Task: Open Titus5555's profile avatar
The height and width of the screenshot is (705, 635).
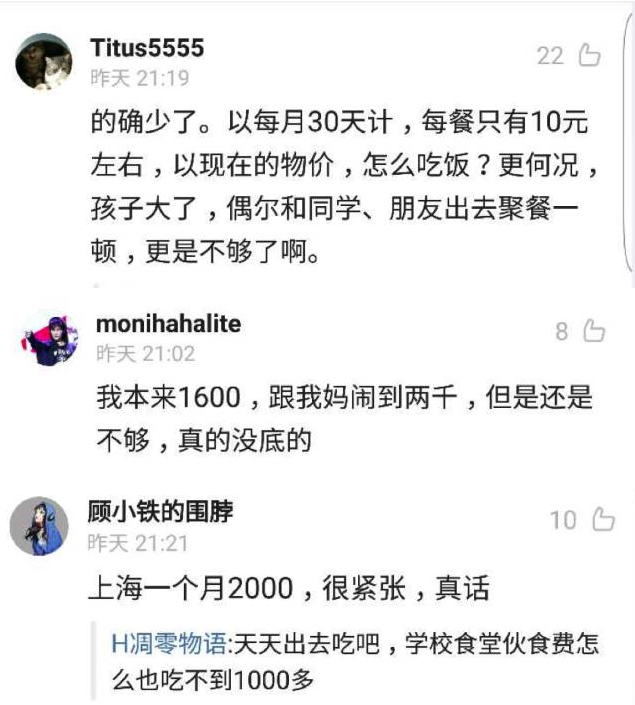Action: coord(43,62)
